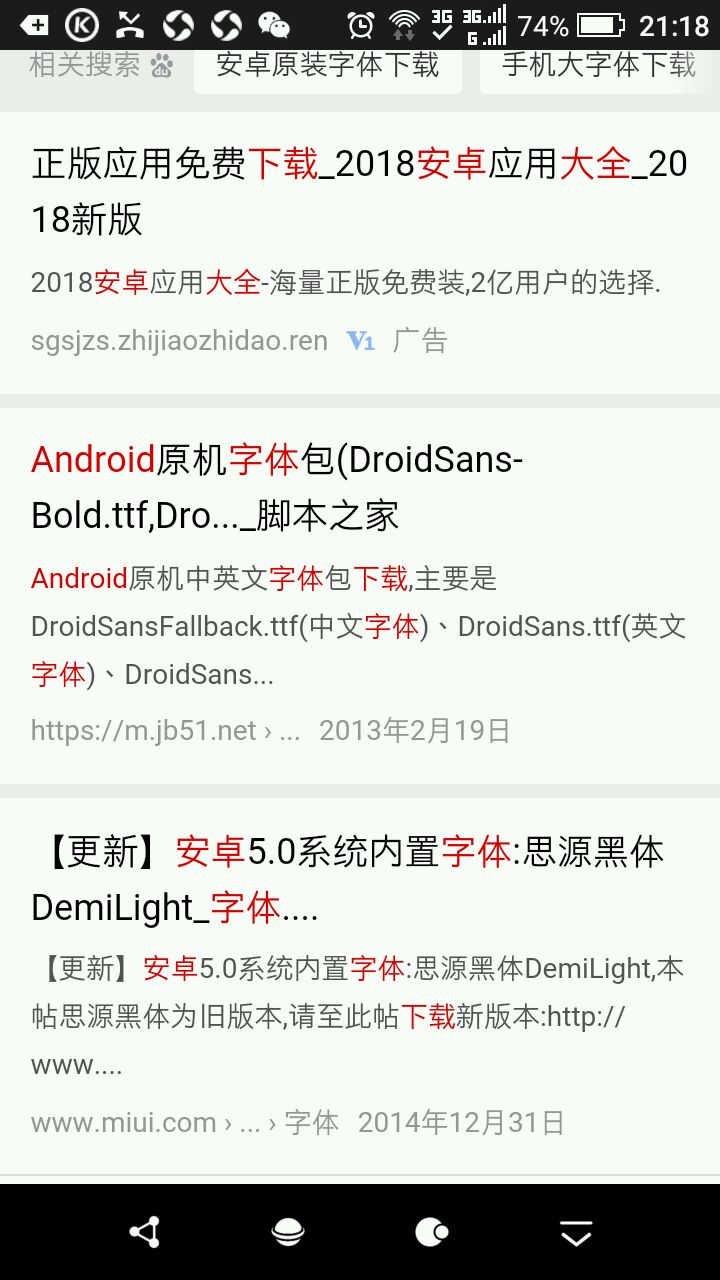Select related search 手机大字体下载
The image size is (720, 1280).
pos(598,67)
